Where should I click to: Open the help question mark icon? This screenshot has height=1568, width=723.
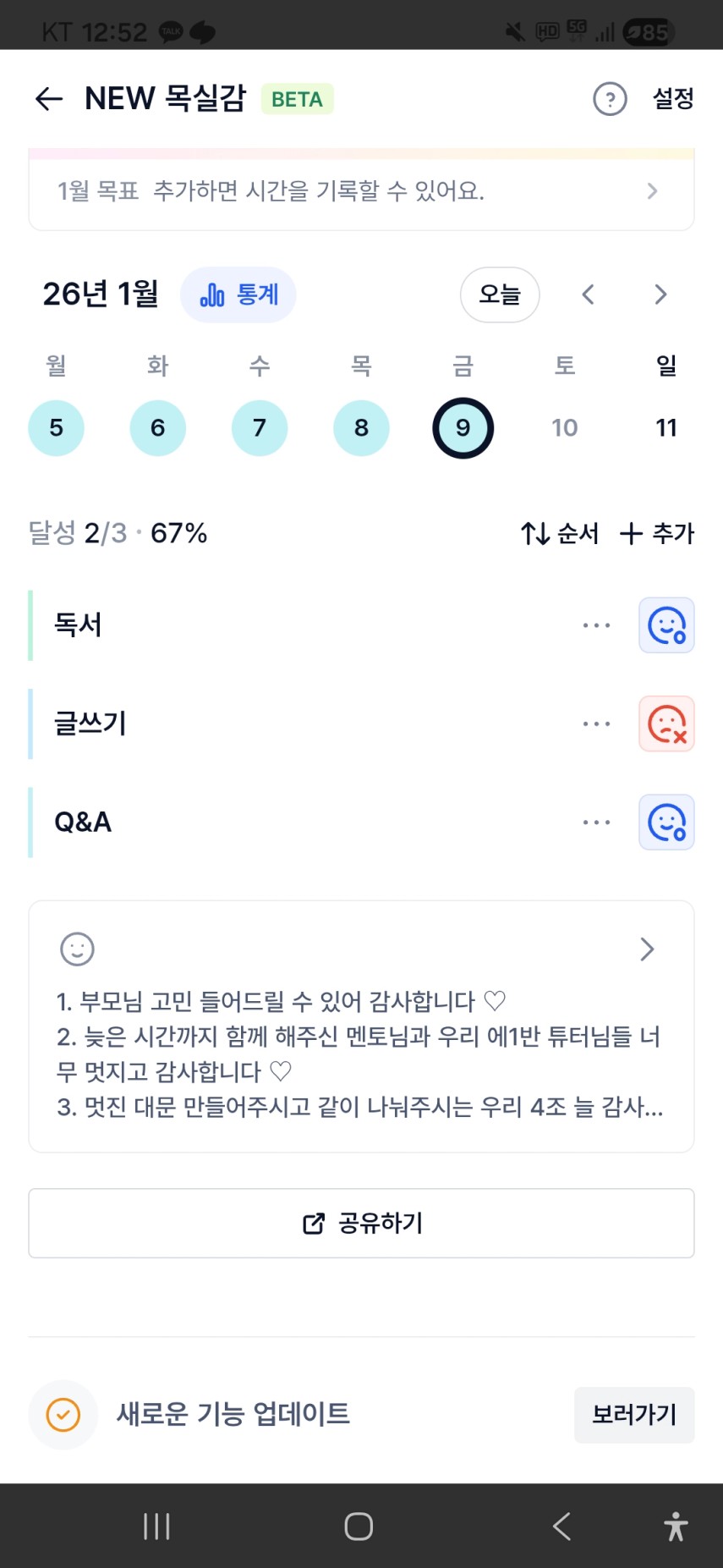pos(610,99)
